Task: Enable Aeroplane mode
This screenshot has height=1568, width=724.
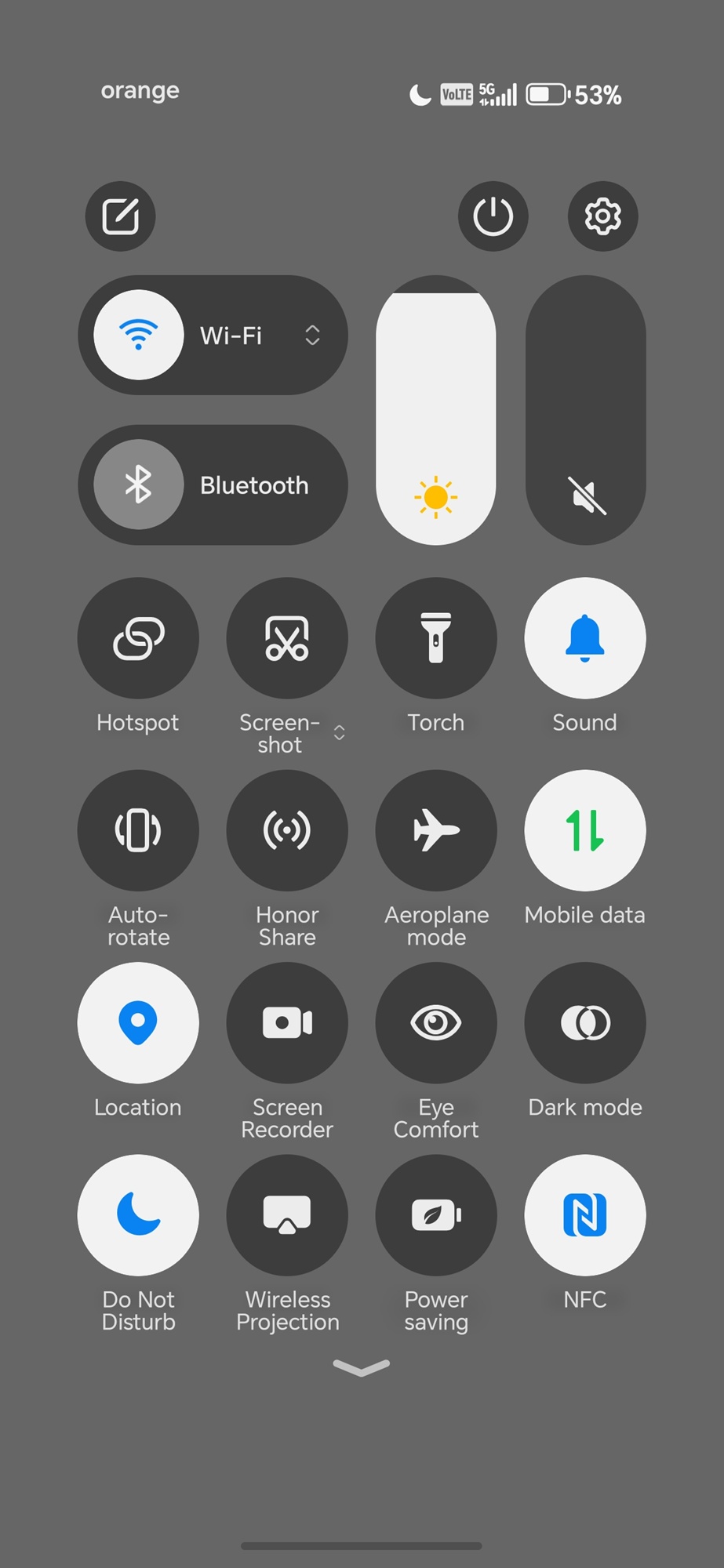Action: [x=436, y=830]
